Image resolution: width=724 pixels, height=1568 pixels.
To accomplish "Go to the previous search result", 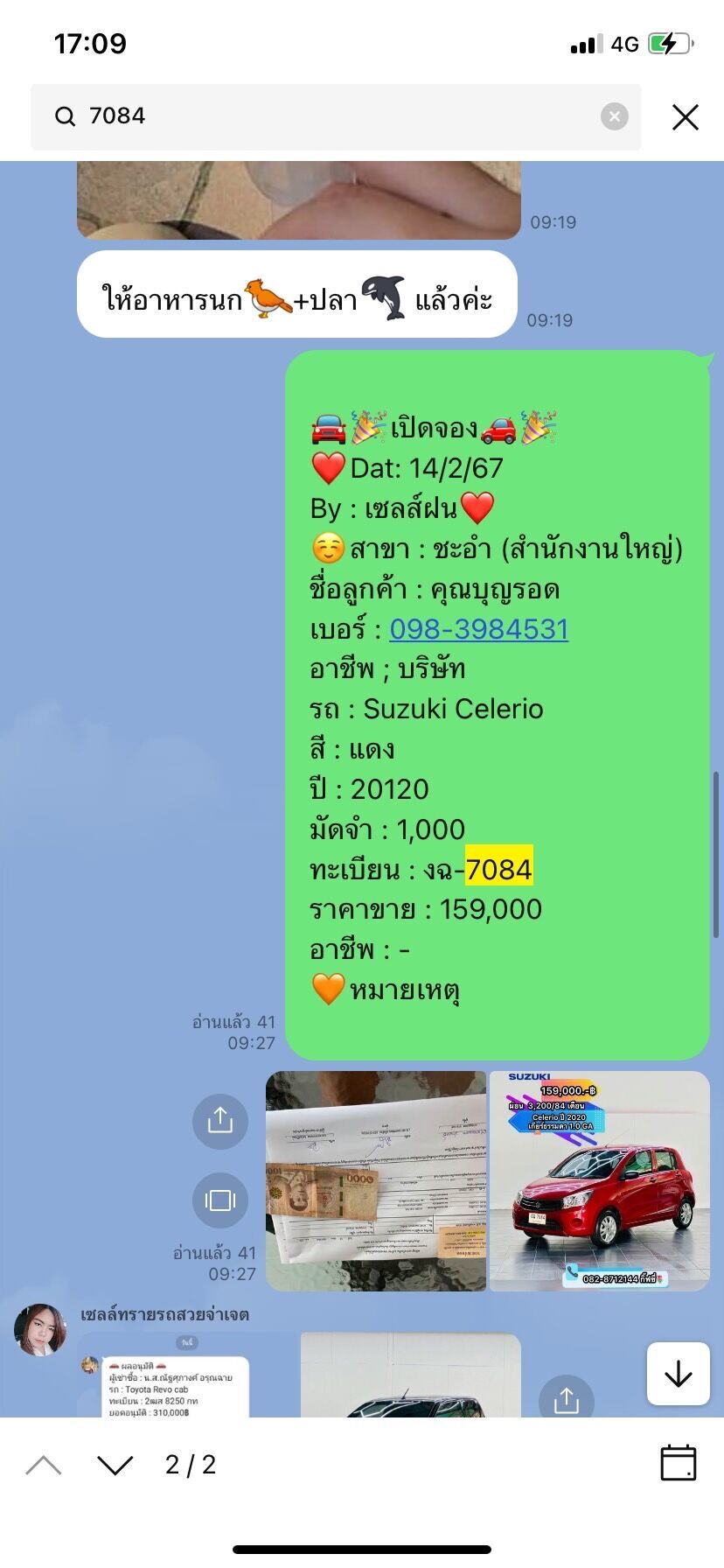I will tap(44, 1465).
